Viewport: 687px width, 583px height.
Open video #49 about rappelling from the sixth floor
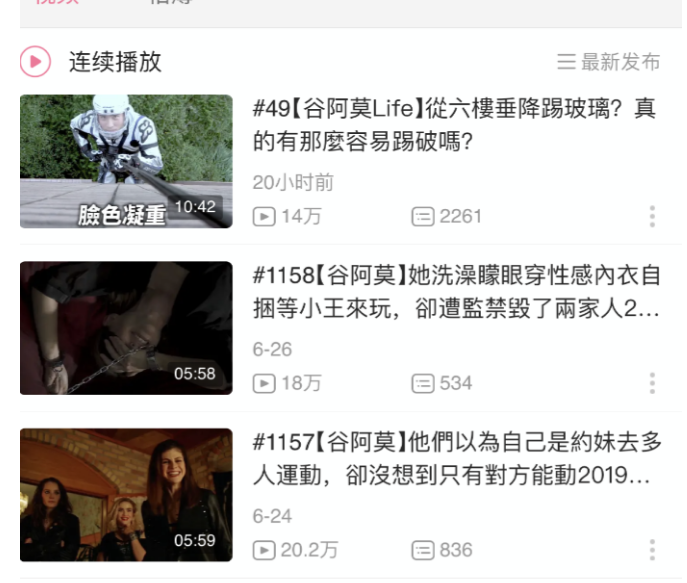pos(455,126)
